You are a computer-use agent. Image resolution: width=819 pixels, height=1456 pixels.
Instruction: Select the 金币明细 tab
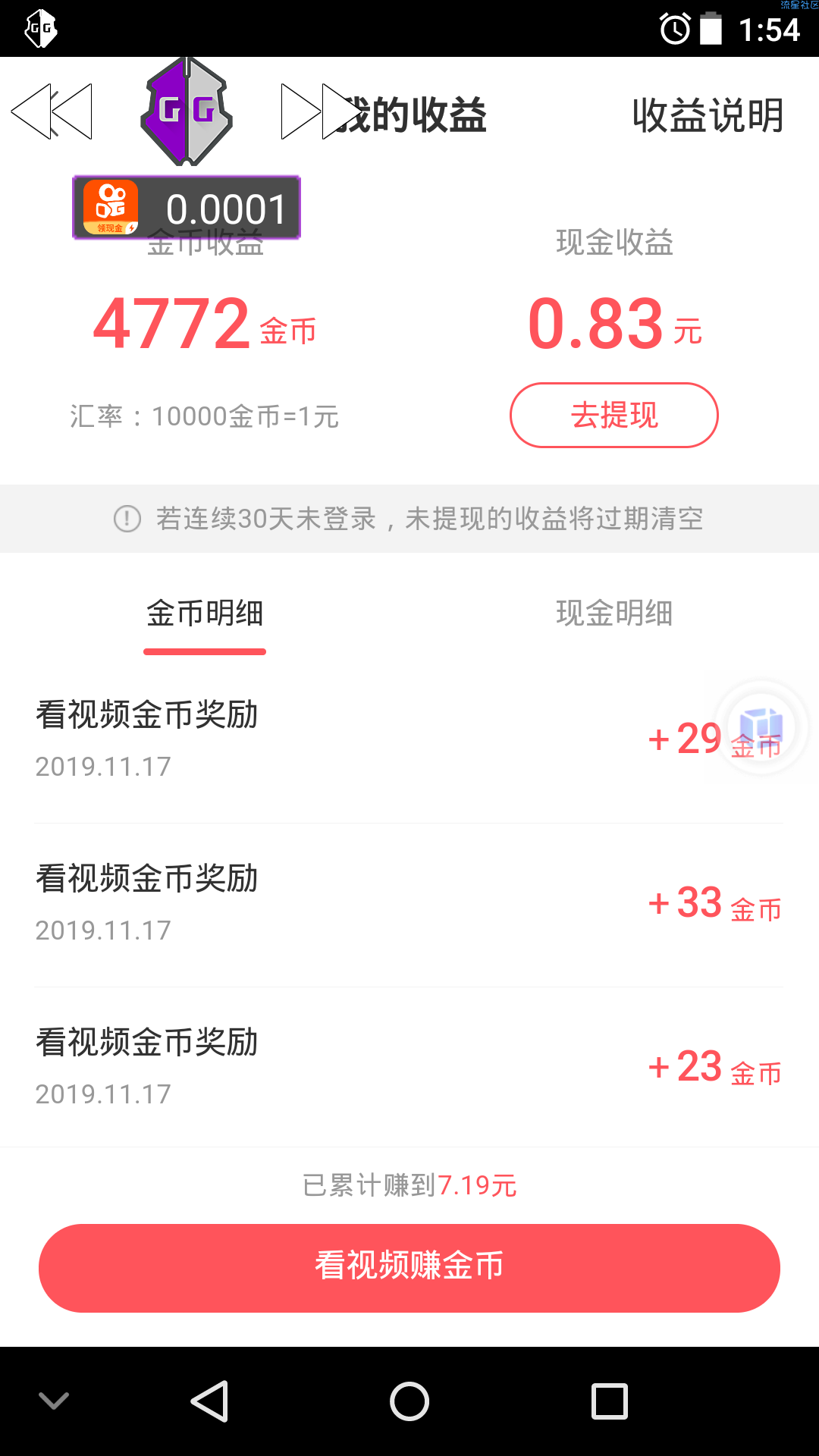click(x=205, y=613)
